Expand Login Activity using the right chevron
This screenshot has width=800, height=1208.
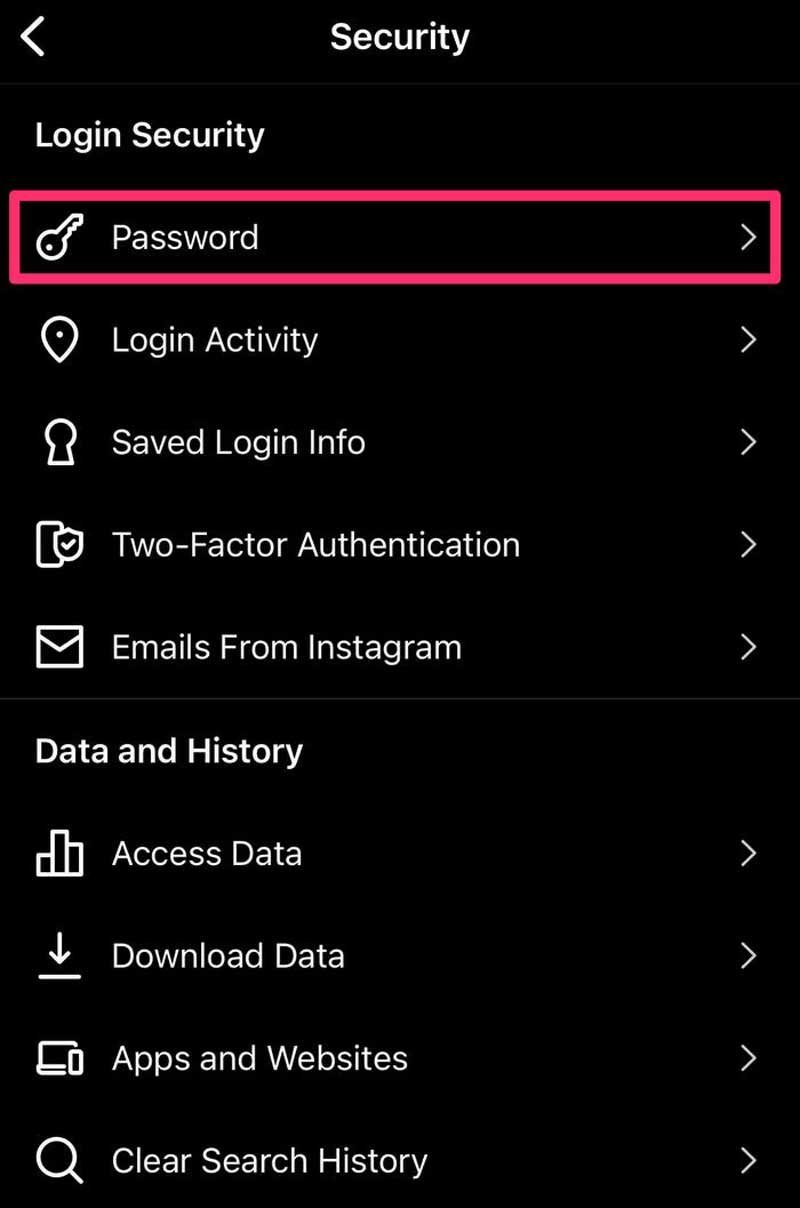pyautogui.click(x=748, y=339)
